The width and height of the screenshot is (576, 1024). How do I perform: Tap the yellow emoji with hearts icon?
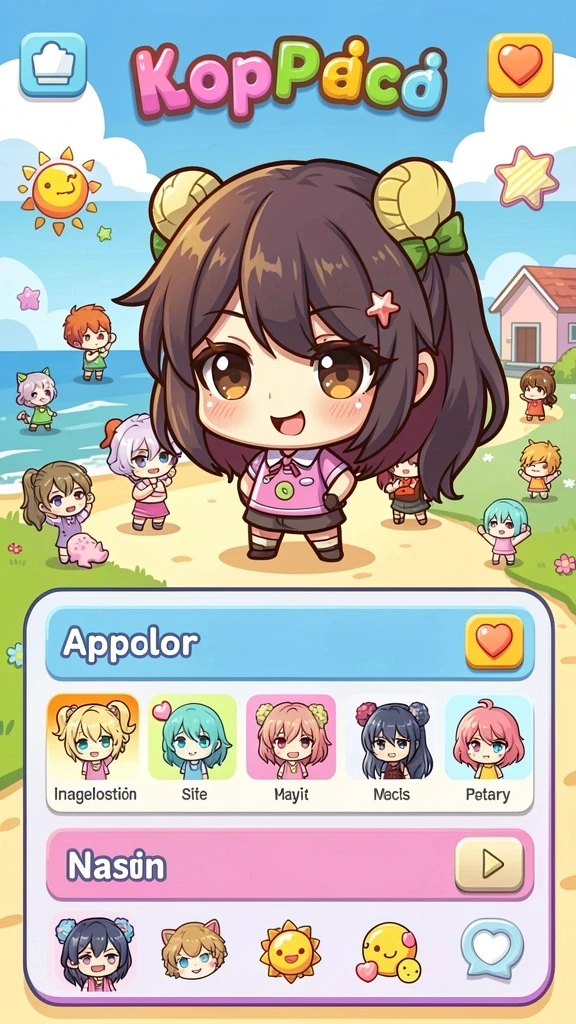(x=389, y=952)
